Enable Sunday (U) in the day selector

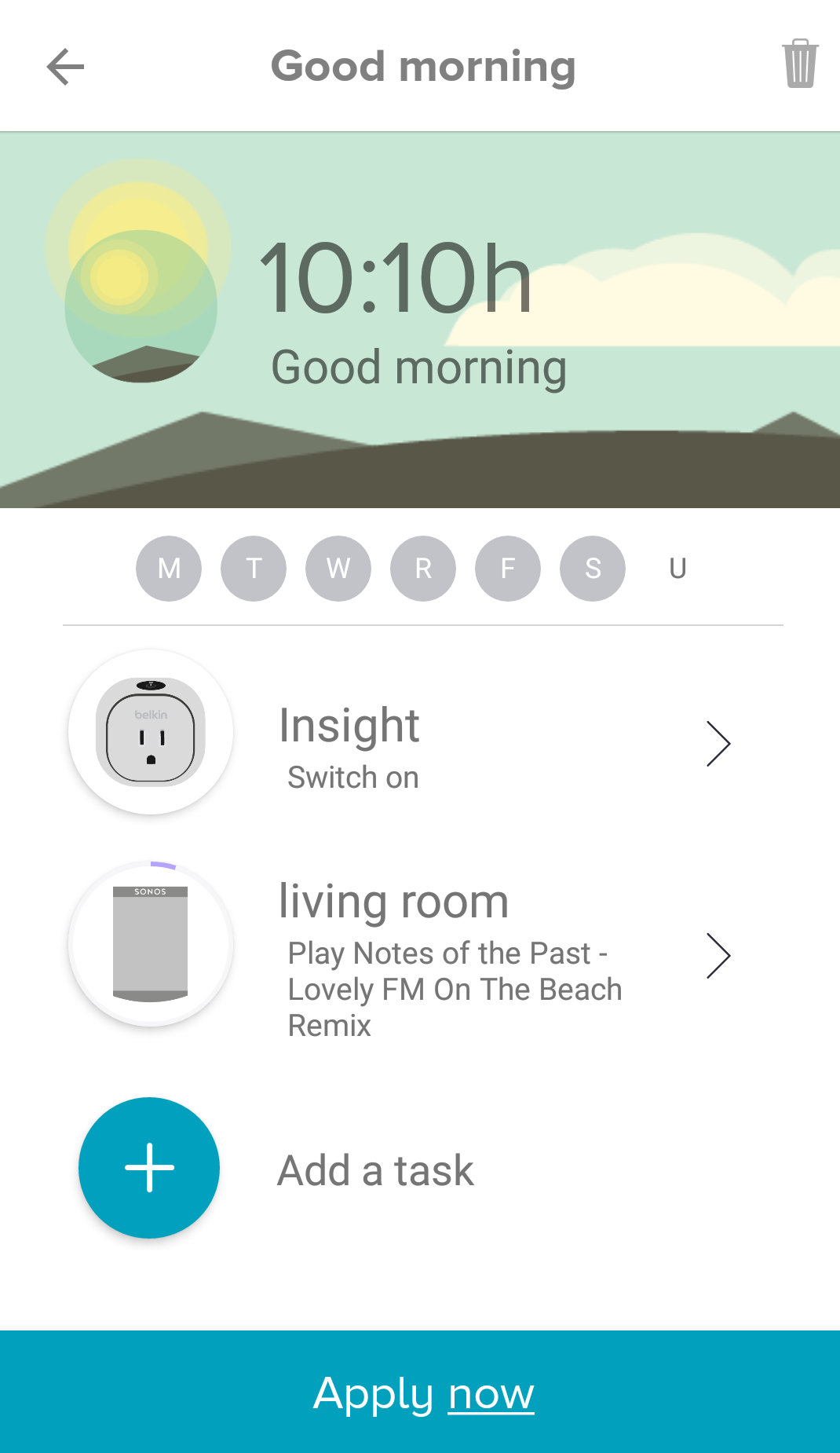click(x=677, y=569)
